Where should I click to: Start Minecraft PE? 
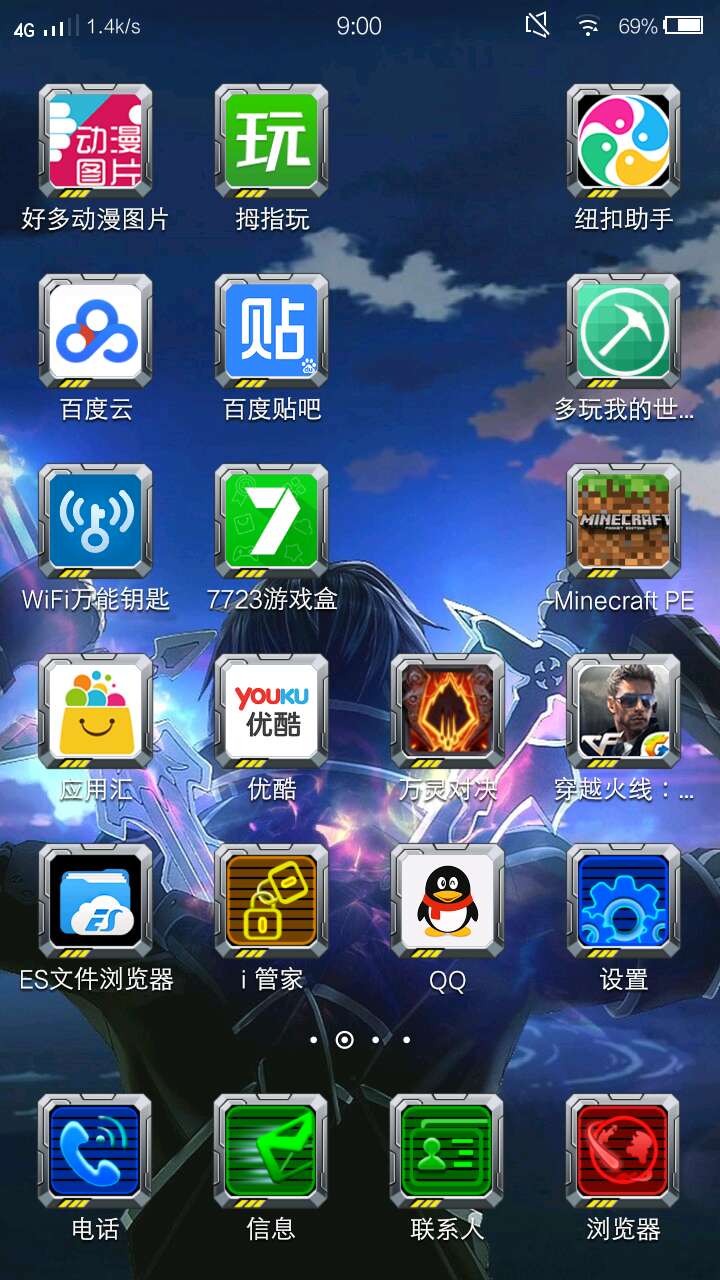tap(623, 521)
